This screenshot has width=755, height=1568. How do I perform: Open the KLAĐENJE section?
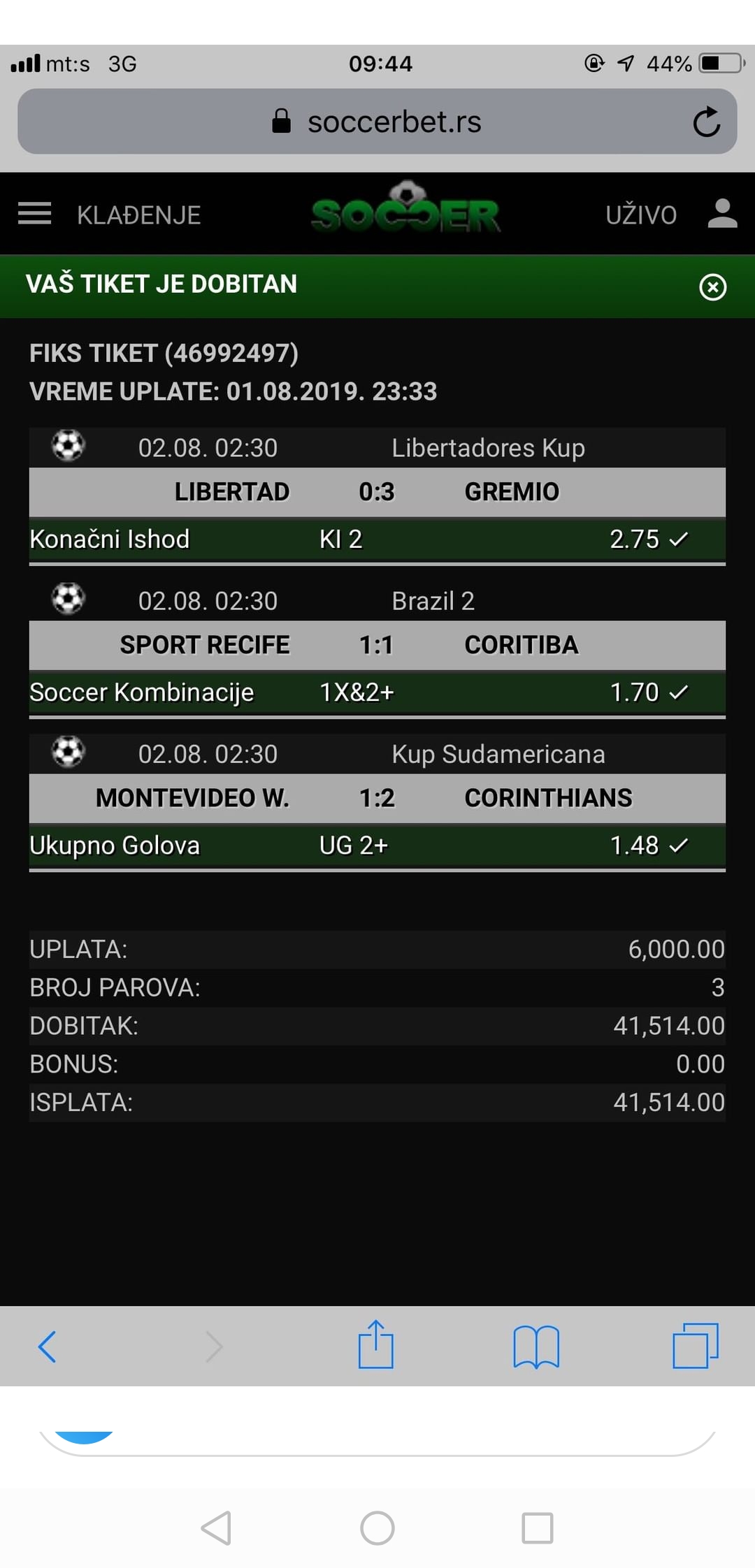coord(139,215)
